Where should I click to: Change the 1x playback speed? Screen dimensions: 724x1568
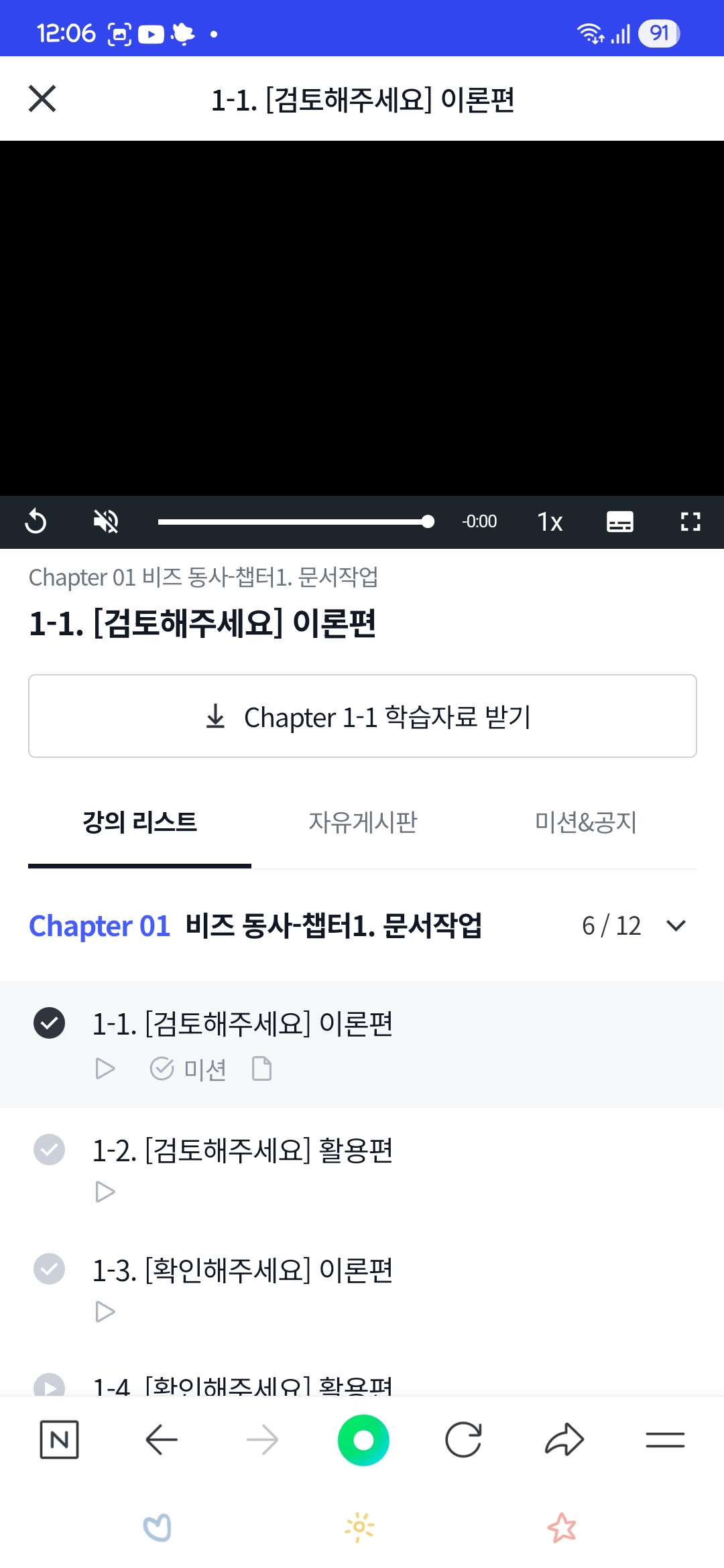pyautogui.click(x=550, y=521)
